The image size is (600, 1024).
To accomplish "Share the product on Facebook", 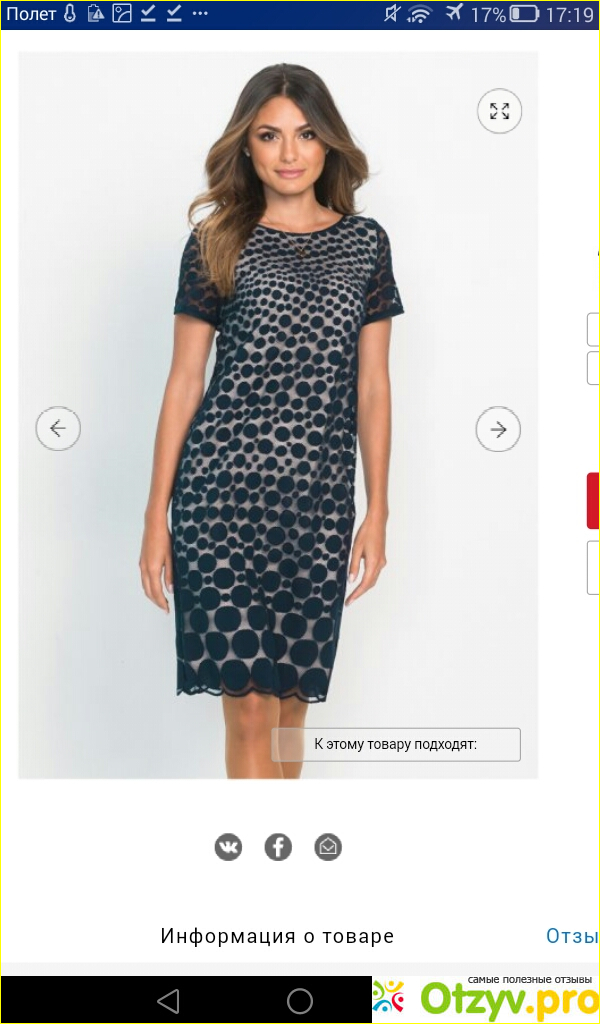I will (x=278, y=847).
